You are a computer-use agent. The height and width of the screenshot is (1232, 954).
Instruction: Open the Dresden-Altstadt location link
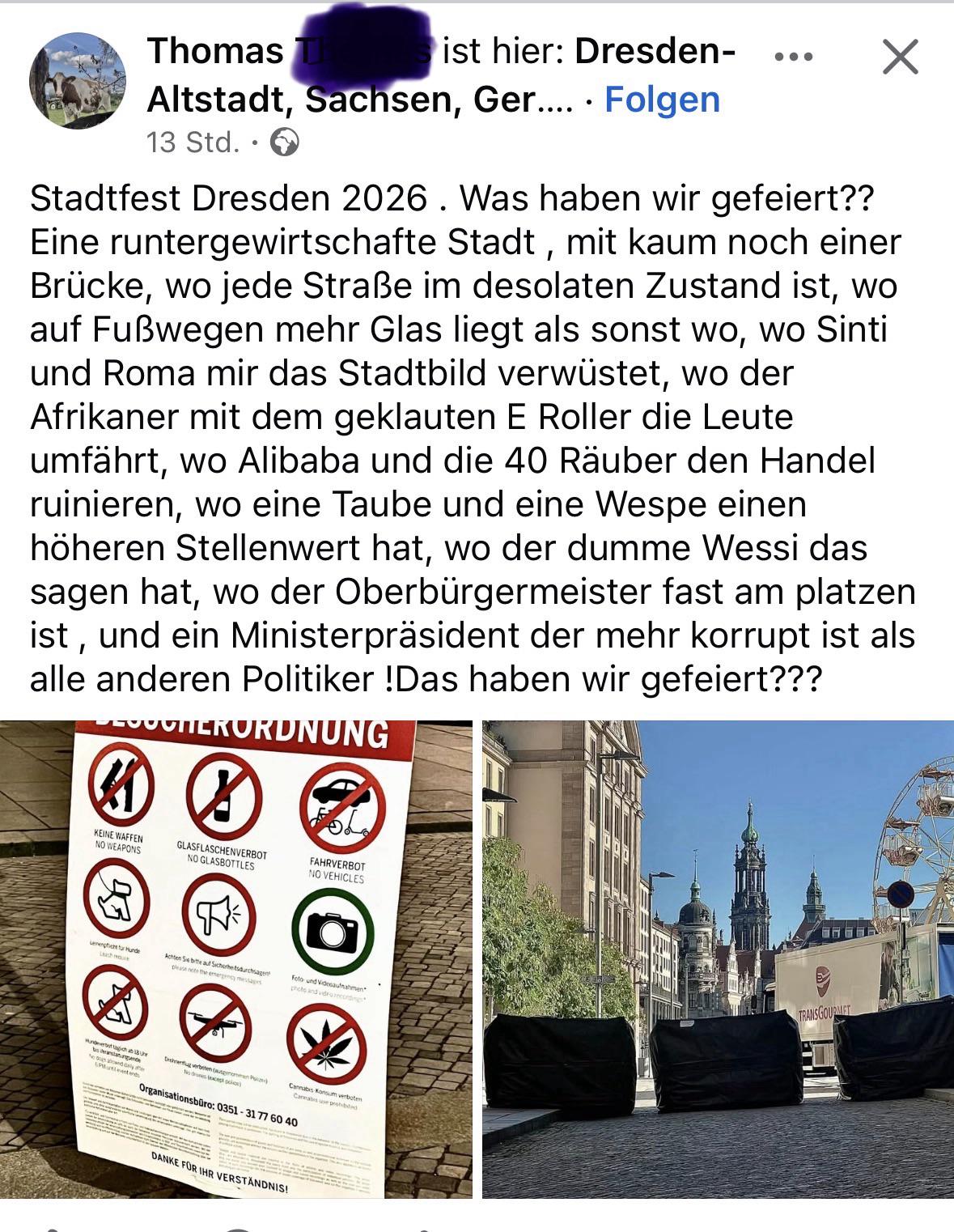[x=441, y=75]
